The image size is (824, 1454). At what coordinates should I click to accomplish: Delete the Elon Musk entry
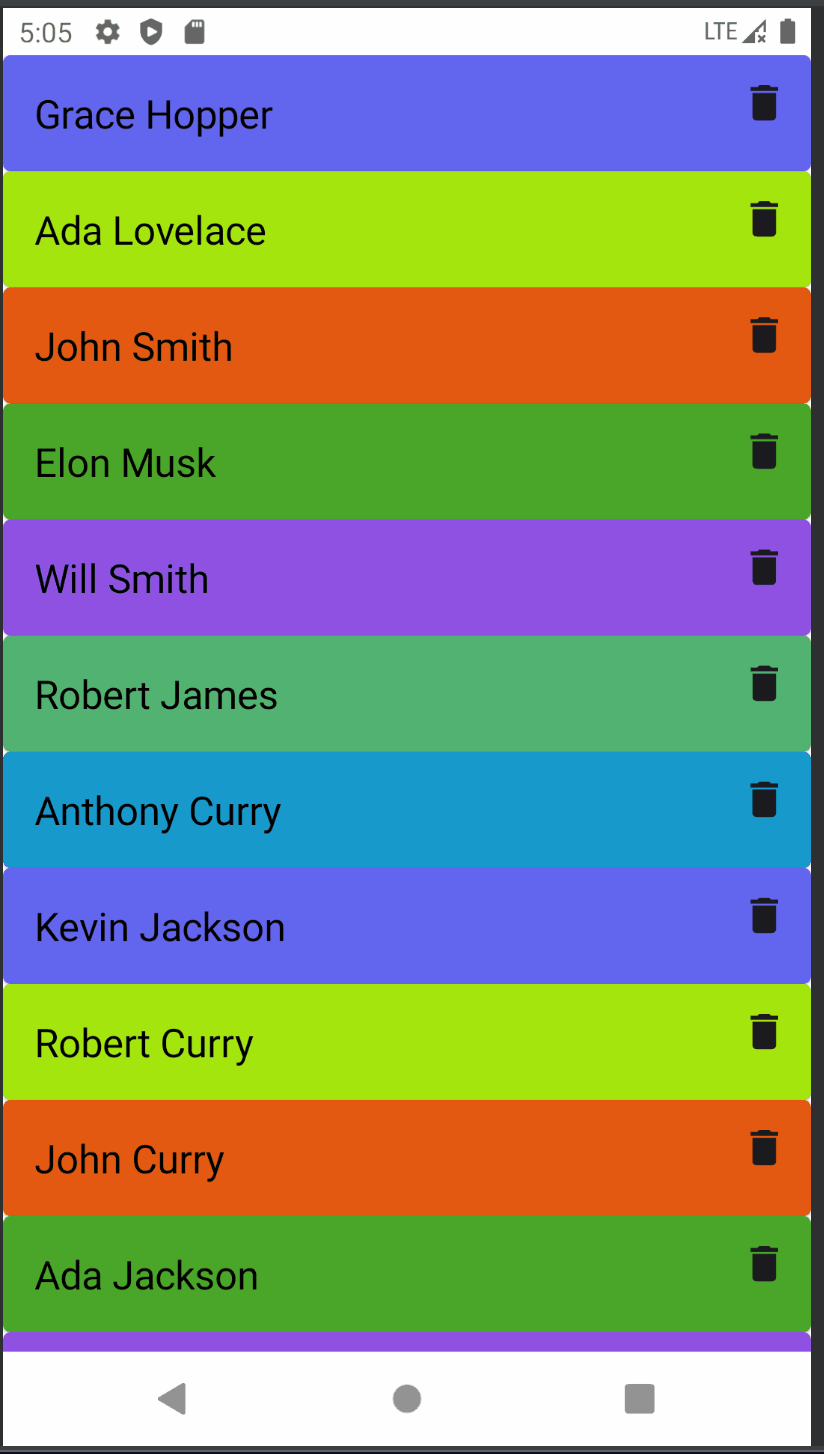point(764,451)
